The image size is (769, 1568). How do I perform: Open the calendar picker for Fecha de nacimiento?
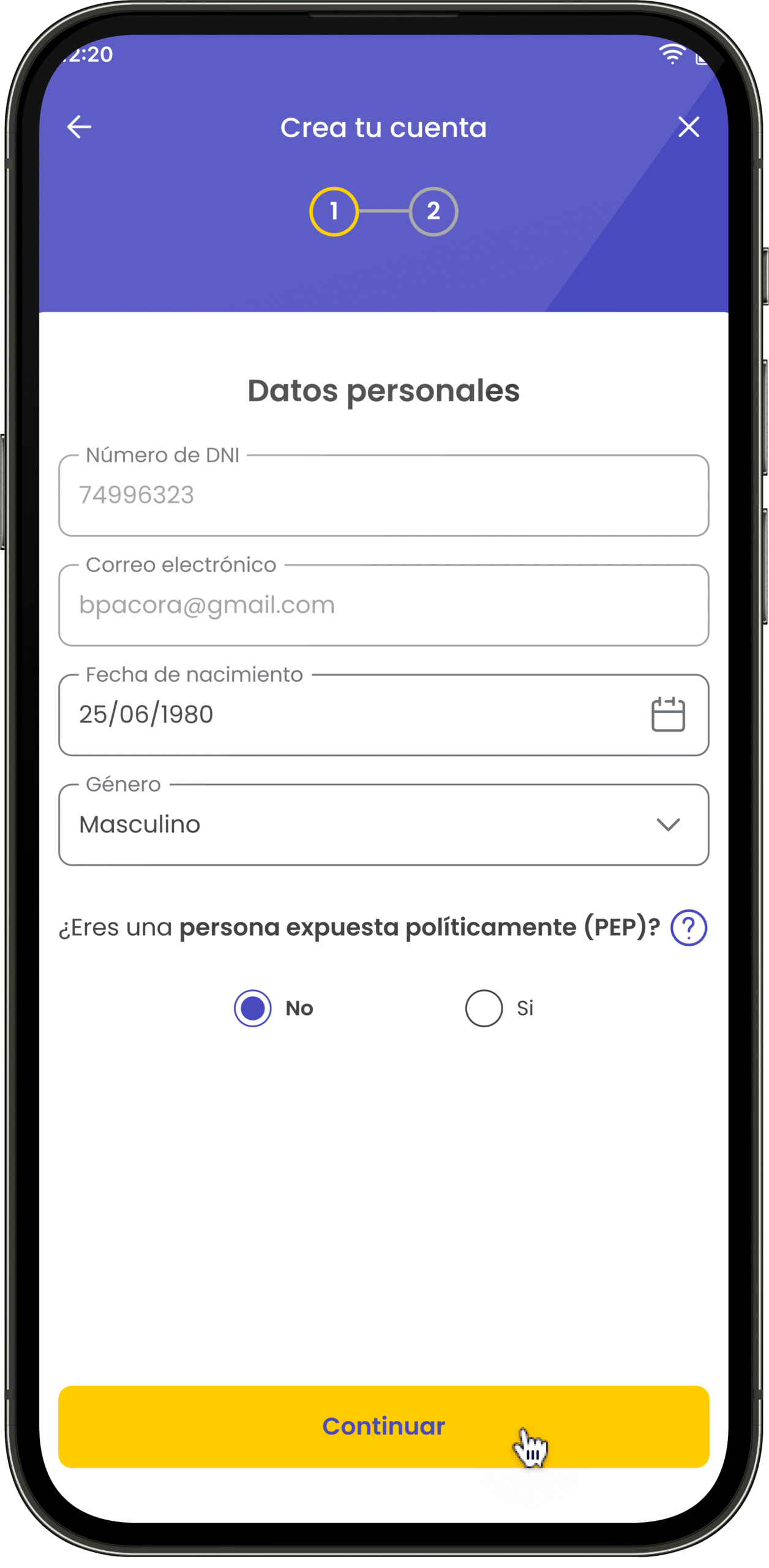click(x=667, y=715)
